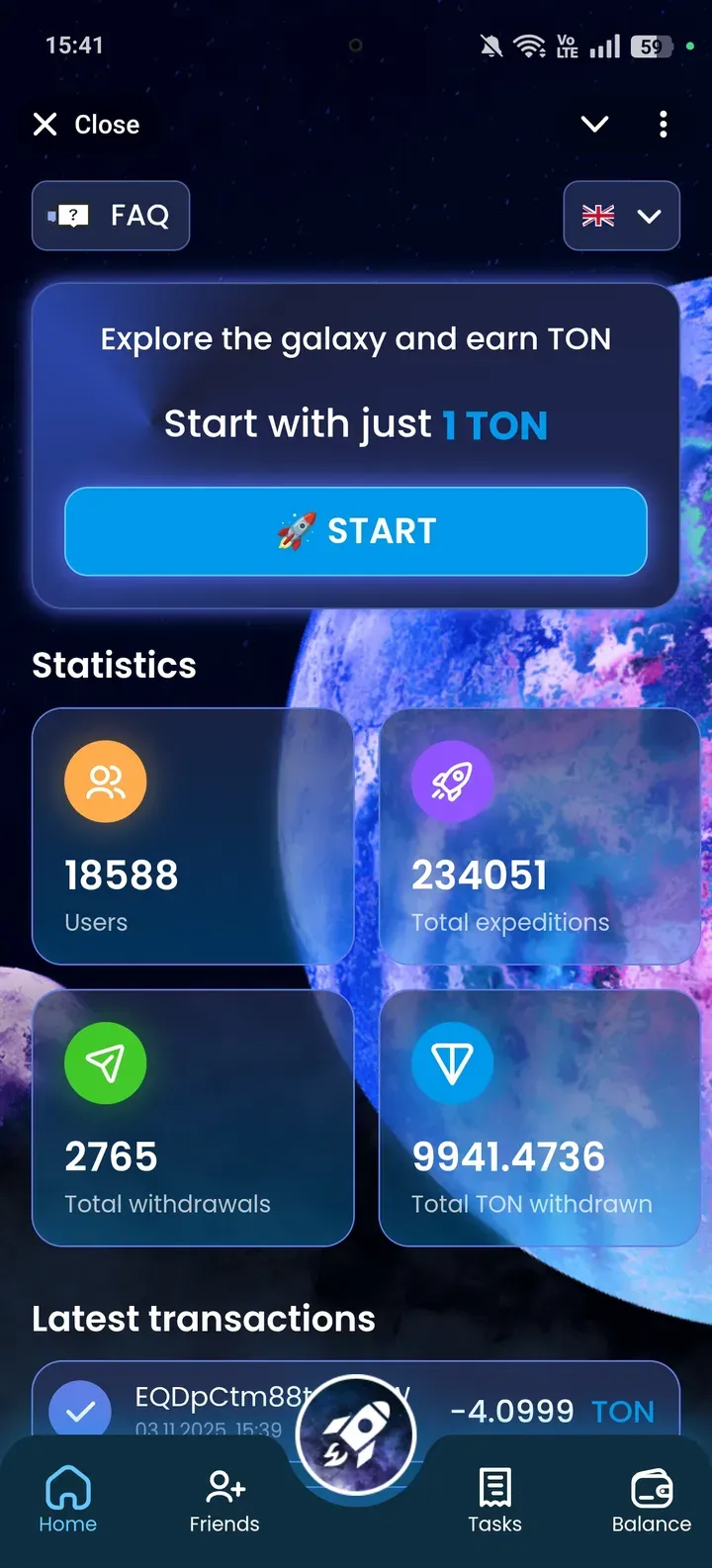Go to the Friends tab

224,1500
